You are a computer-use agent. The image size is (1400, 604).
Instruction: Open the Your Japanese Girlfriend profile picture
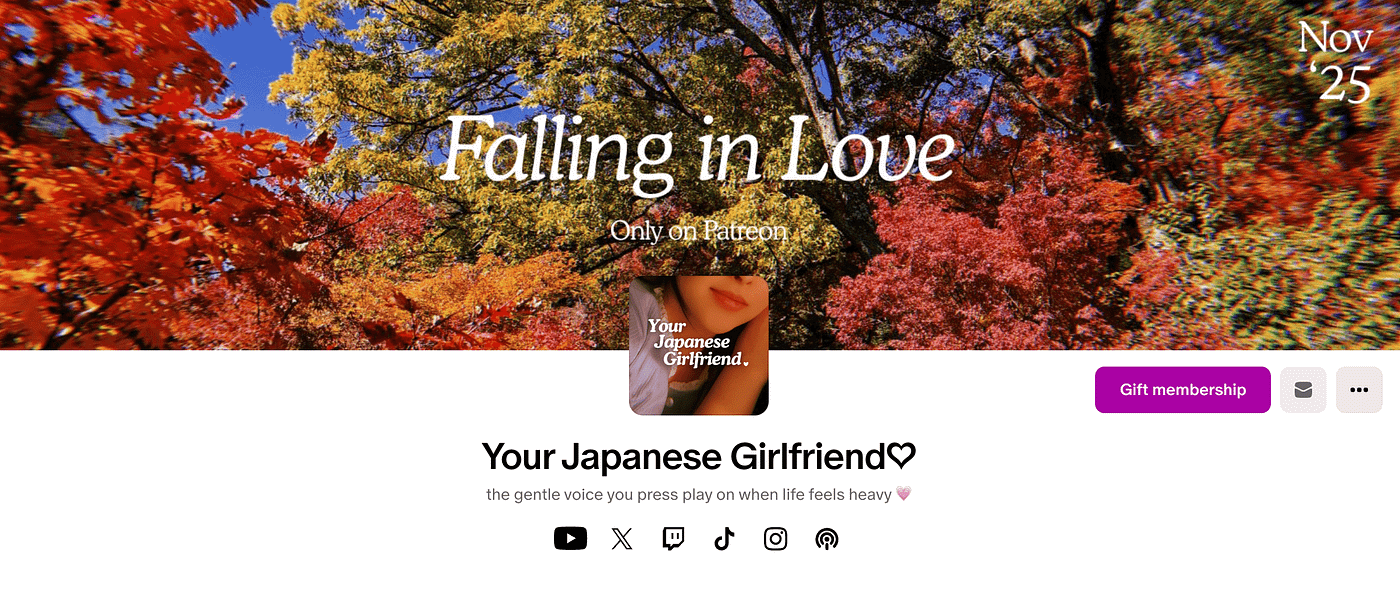699,345
